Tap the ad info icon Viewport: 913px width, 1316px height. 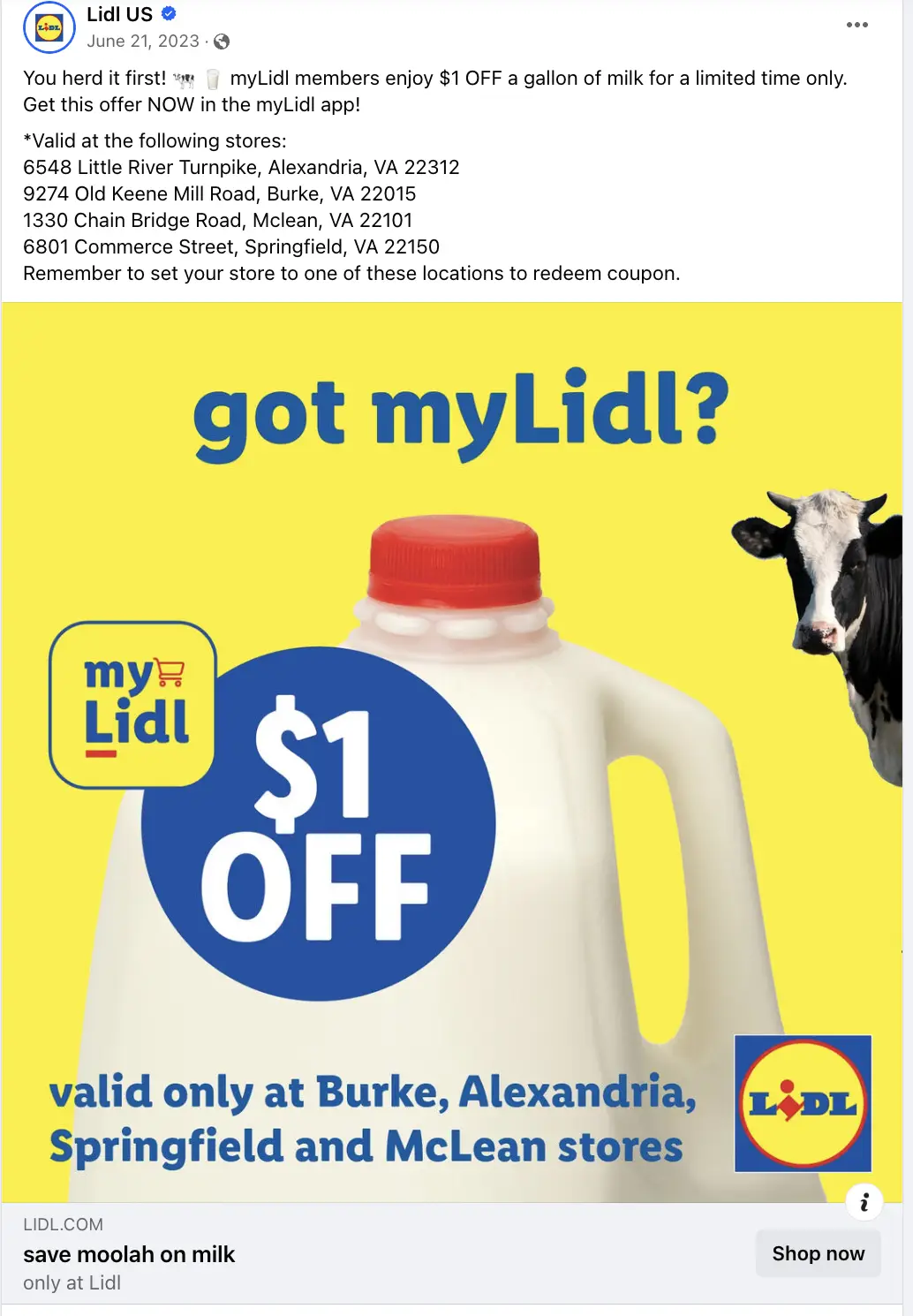coord(864,1202)
